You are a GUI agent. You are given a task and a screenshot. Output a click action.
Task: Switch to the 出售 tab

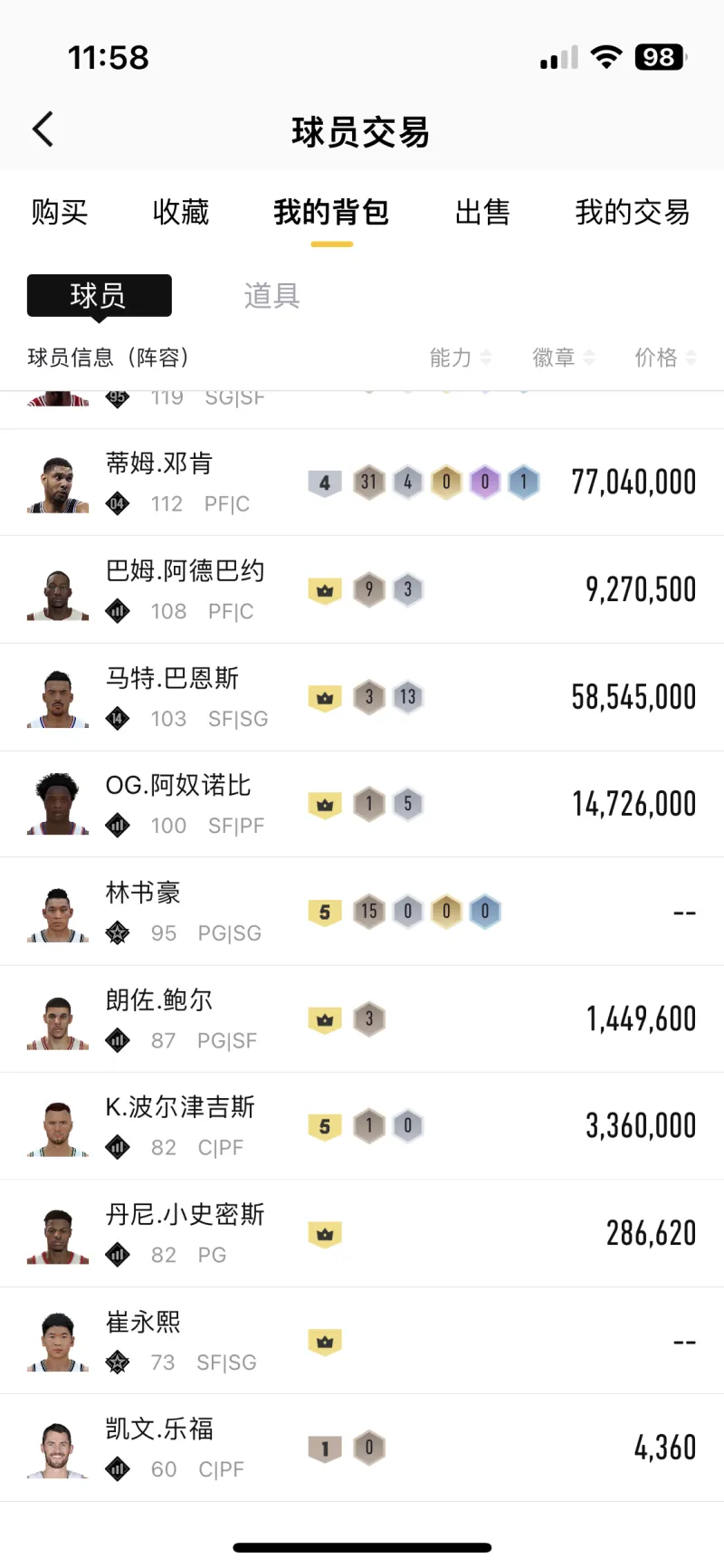coord(482,212)
